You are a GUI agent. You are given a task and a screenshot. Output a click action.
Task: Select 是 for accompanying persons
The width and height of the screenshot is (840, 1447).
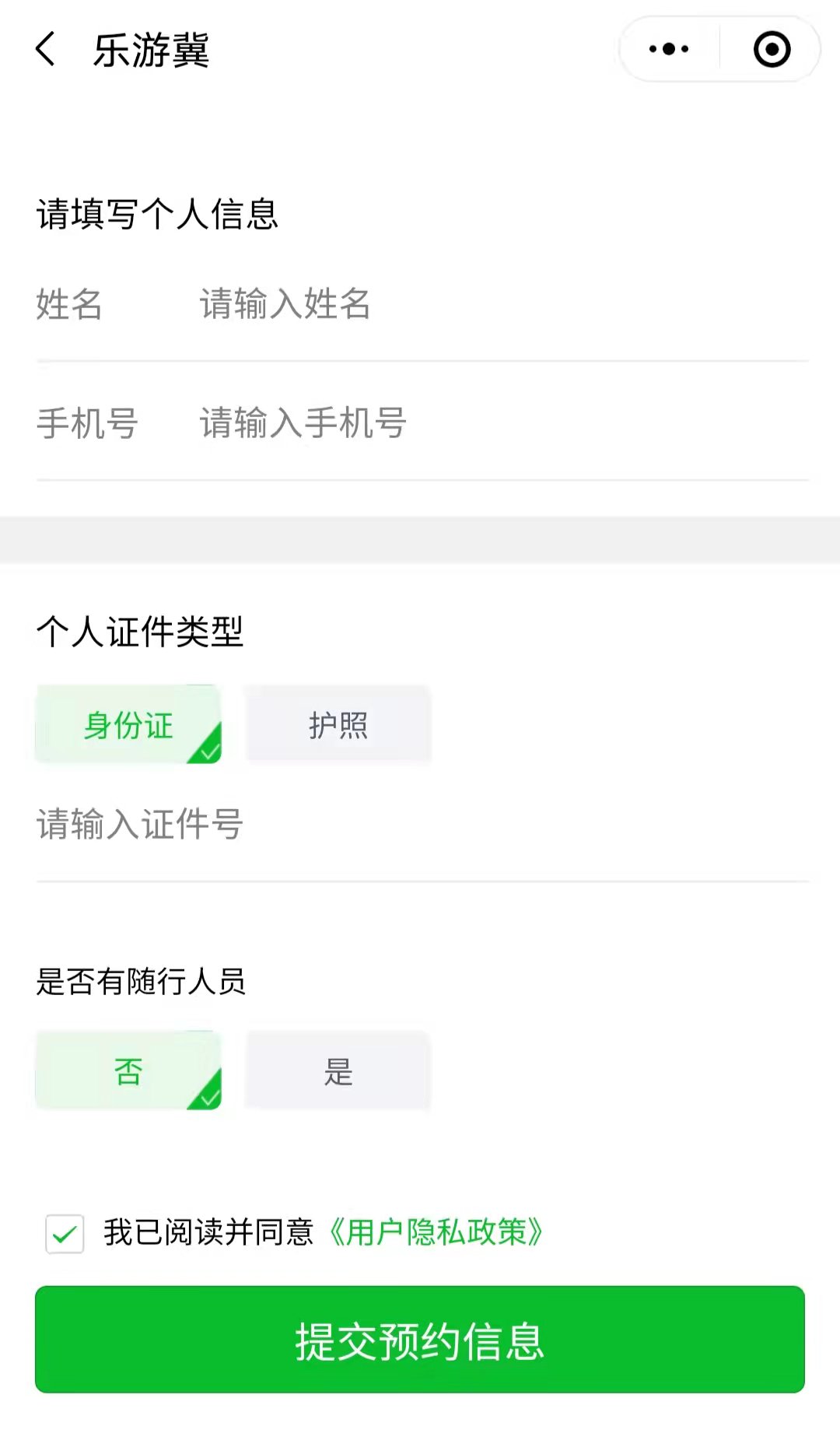(x=338, y=1070)
